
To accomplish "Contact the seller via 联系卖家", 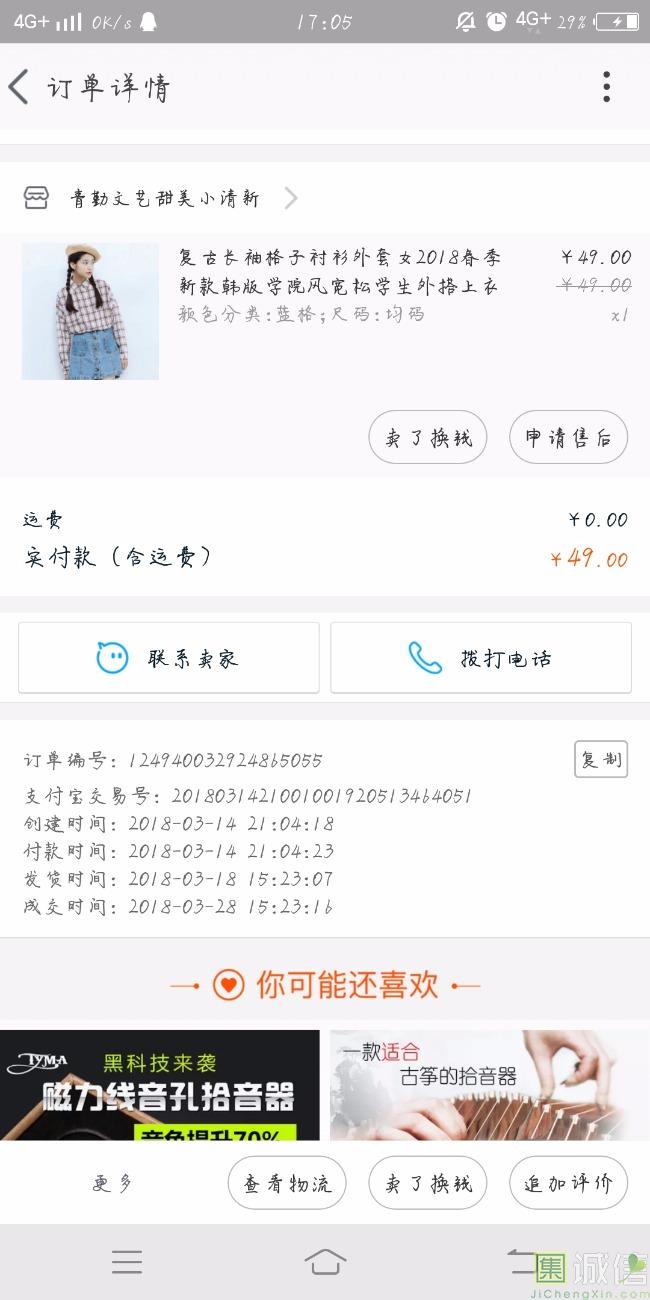I will pos(168,658).
